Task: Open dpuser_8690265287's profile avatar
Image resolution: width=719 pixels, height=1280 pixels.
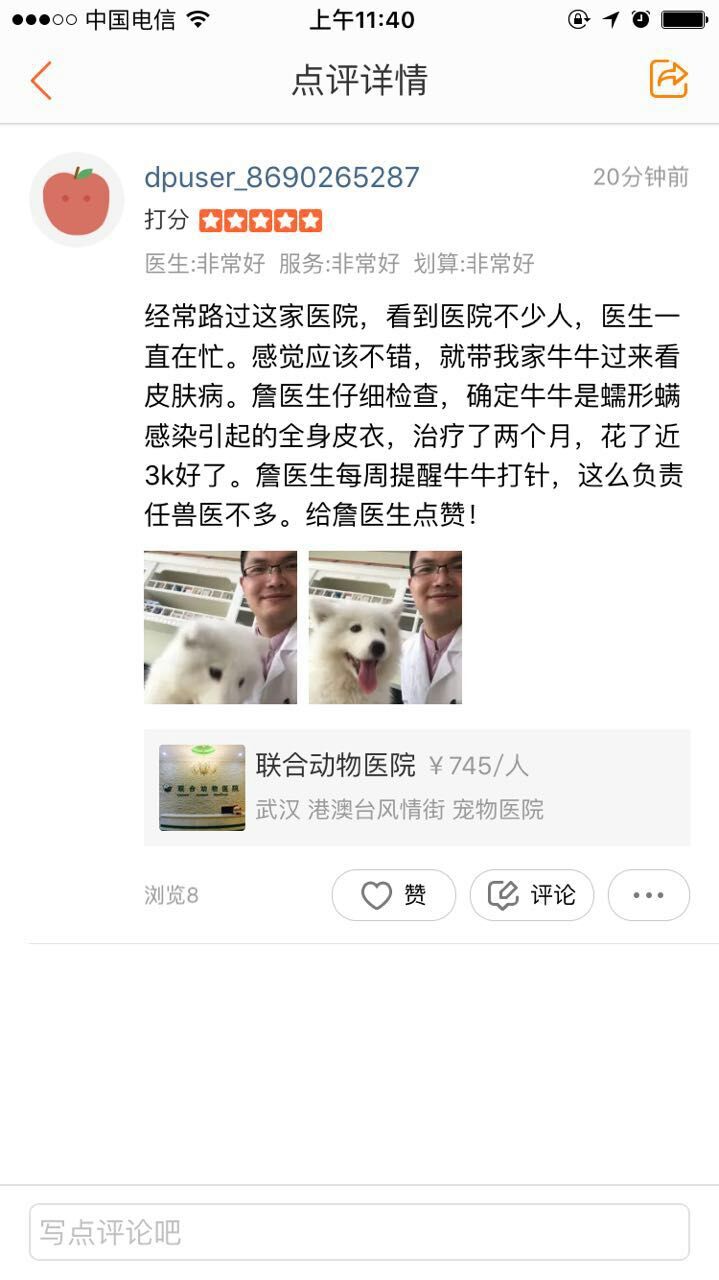Action: click(x=76, y=200)
